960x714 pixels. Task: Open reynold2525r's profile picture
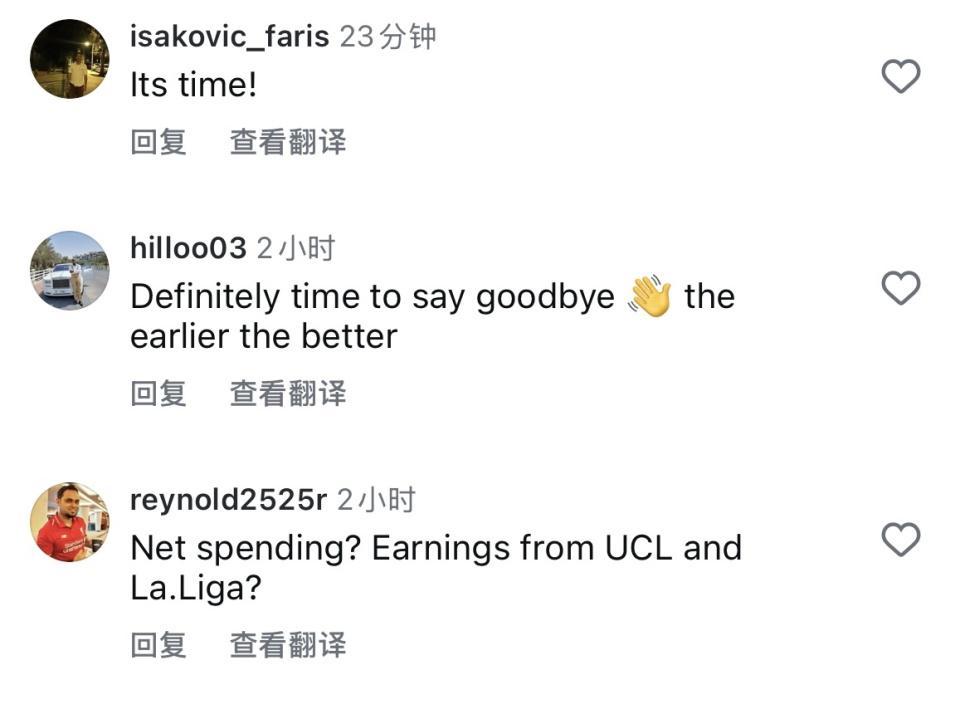click(x=70, y=522)
